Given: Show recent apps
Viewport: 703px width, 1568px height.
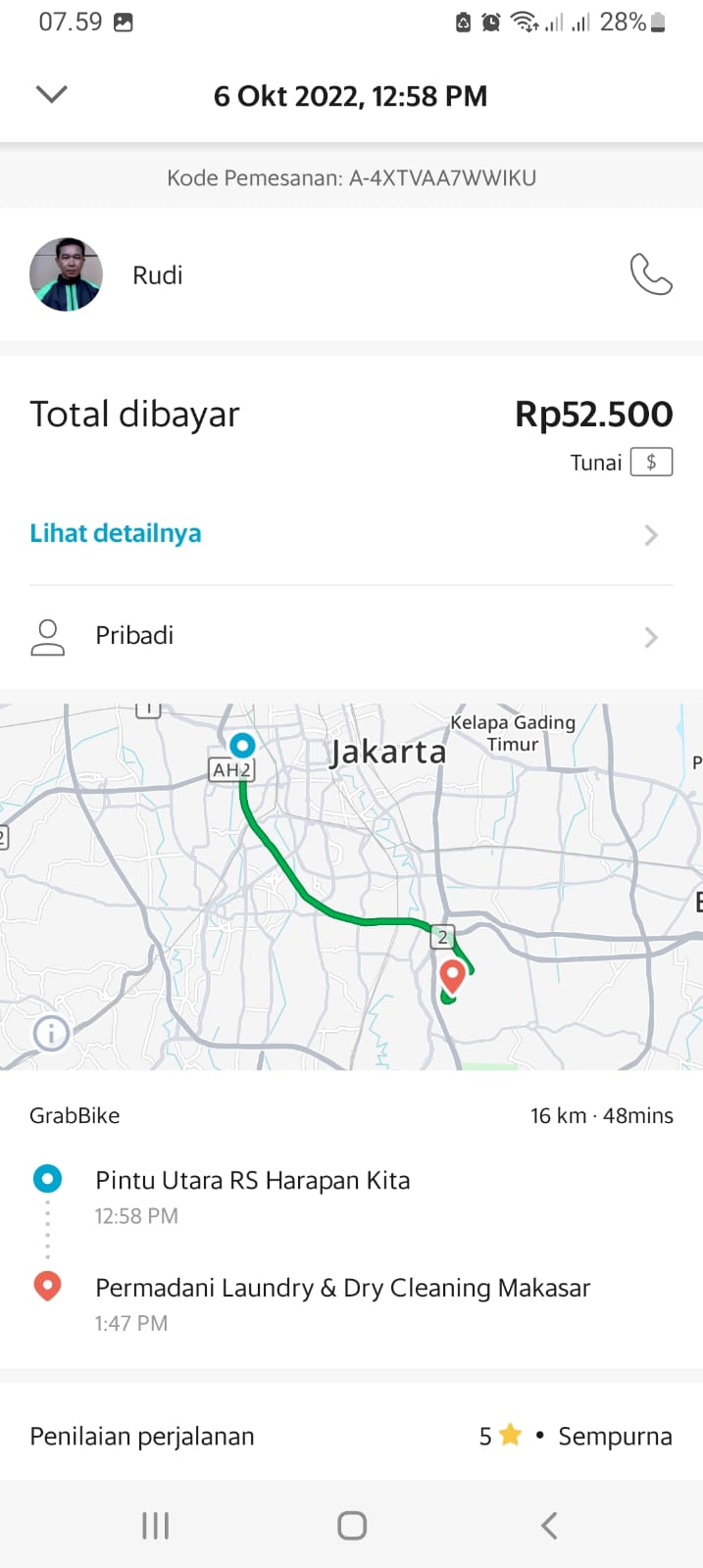Looking at the screenshot, I should pos(155,1525).
